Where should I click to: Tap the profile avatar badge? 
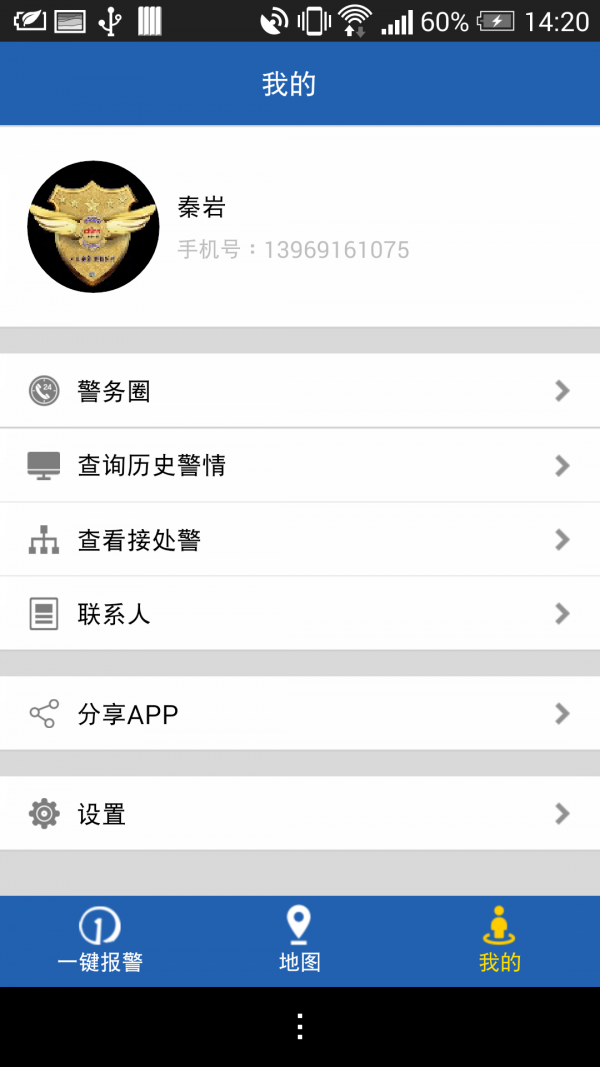click(x=93, y=227)
